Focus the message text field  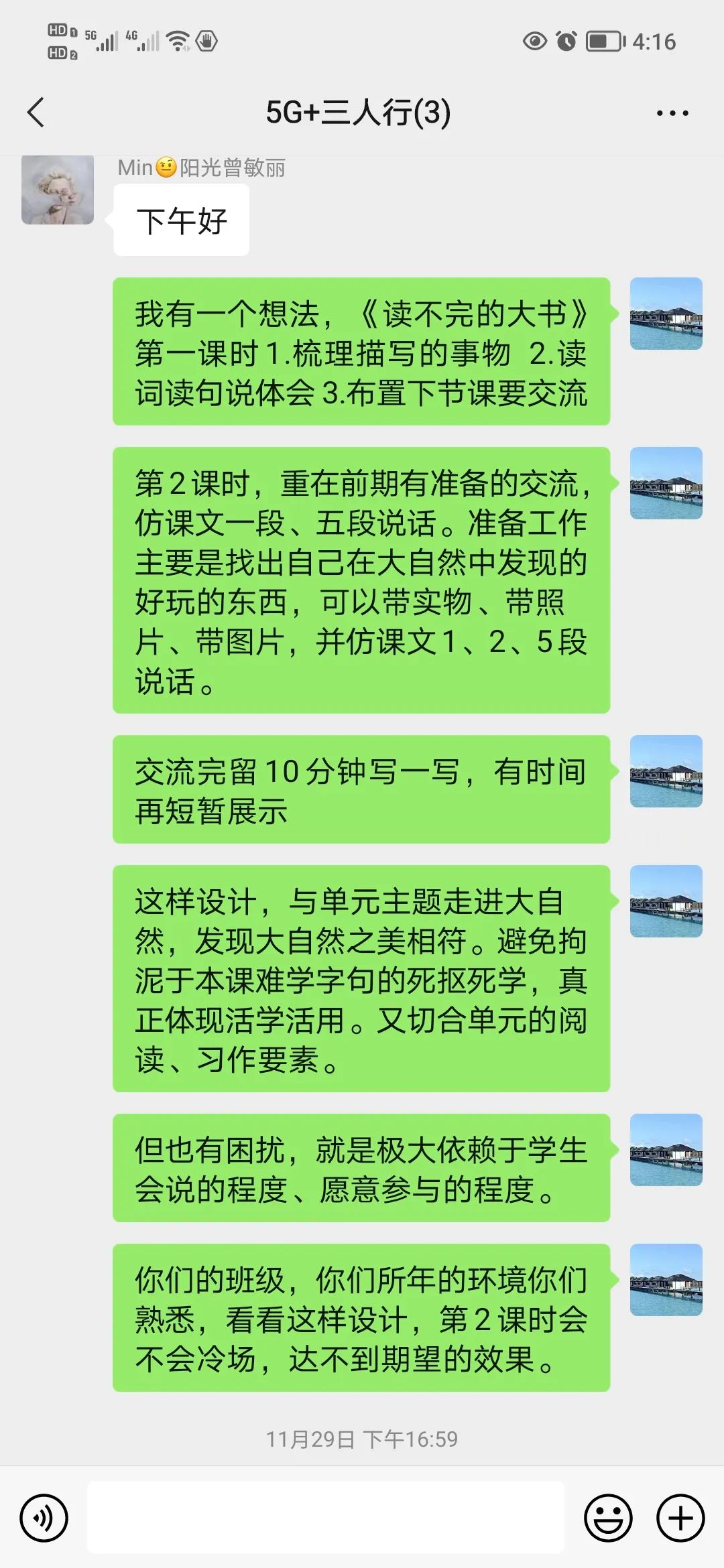(x=326, y=1518)
